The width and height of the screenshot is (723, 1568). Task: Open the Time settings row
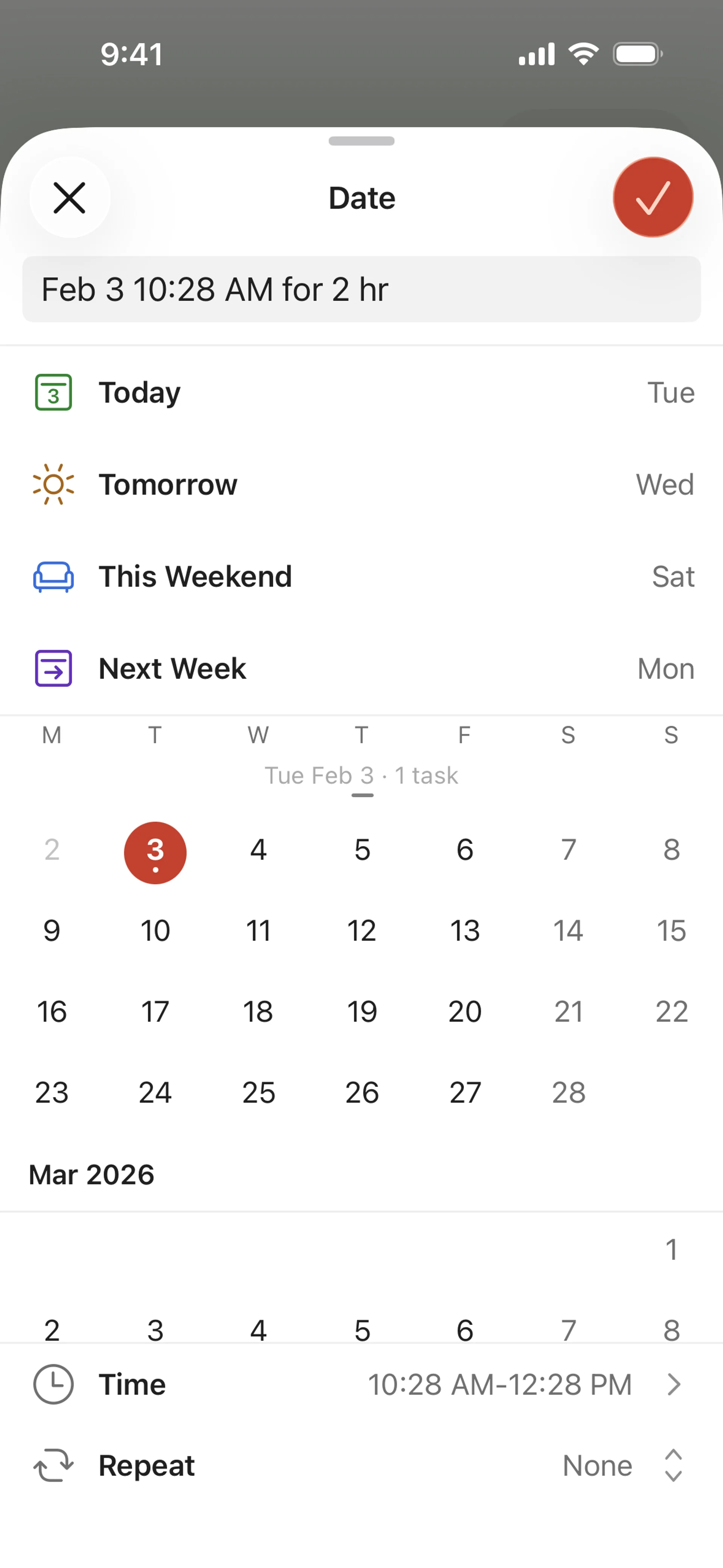361,1385
